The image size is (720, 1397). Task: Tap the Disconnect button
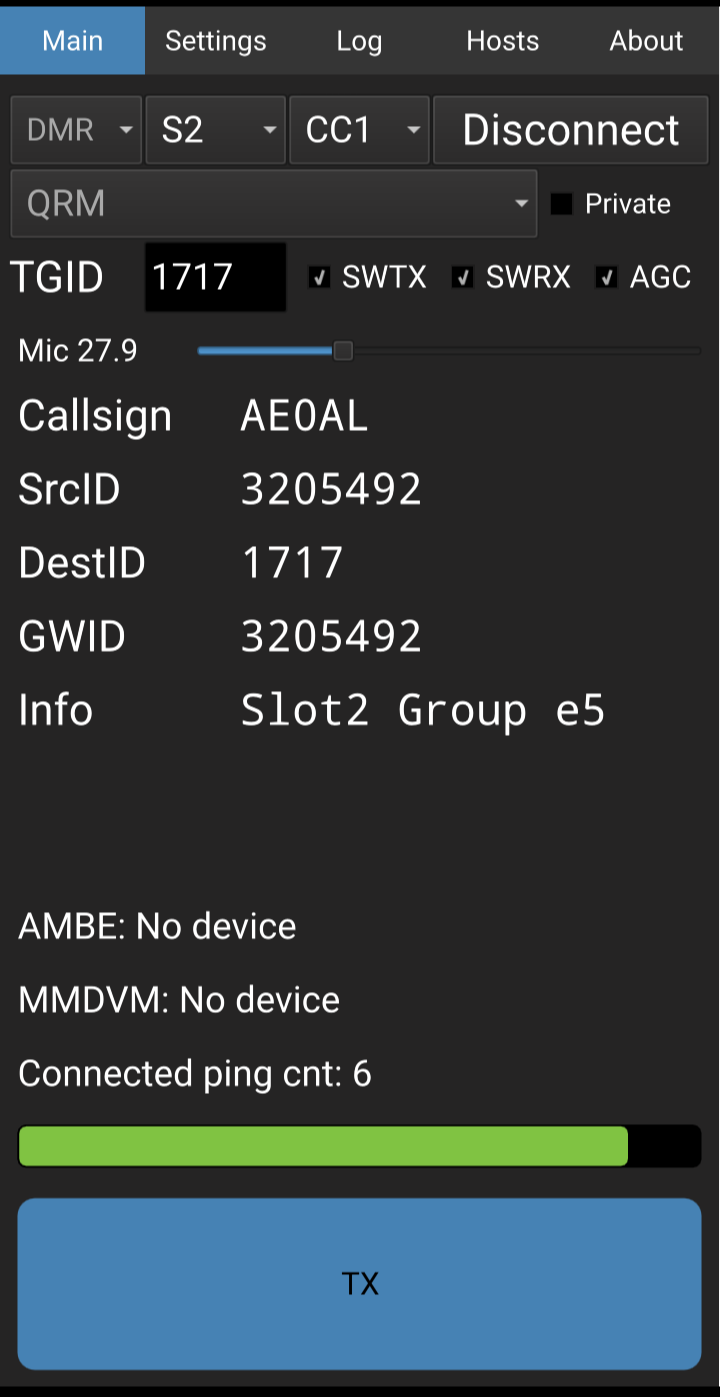pos(570,130)
